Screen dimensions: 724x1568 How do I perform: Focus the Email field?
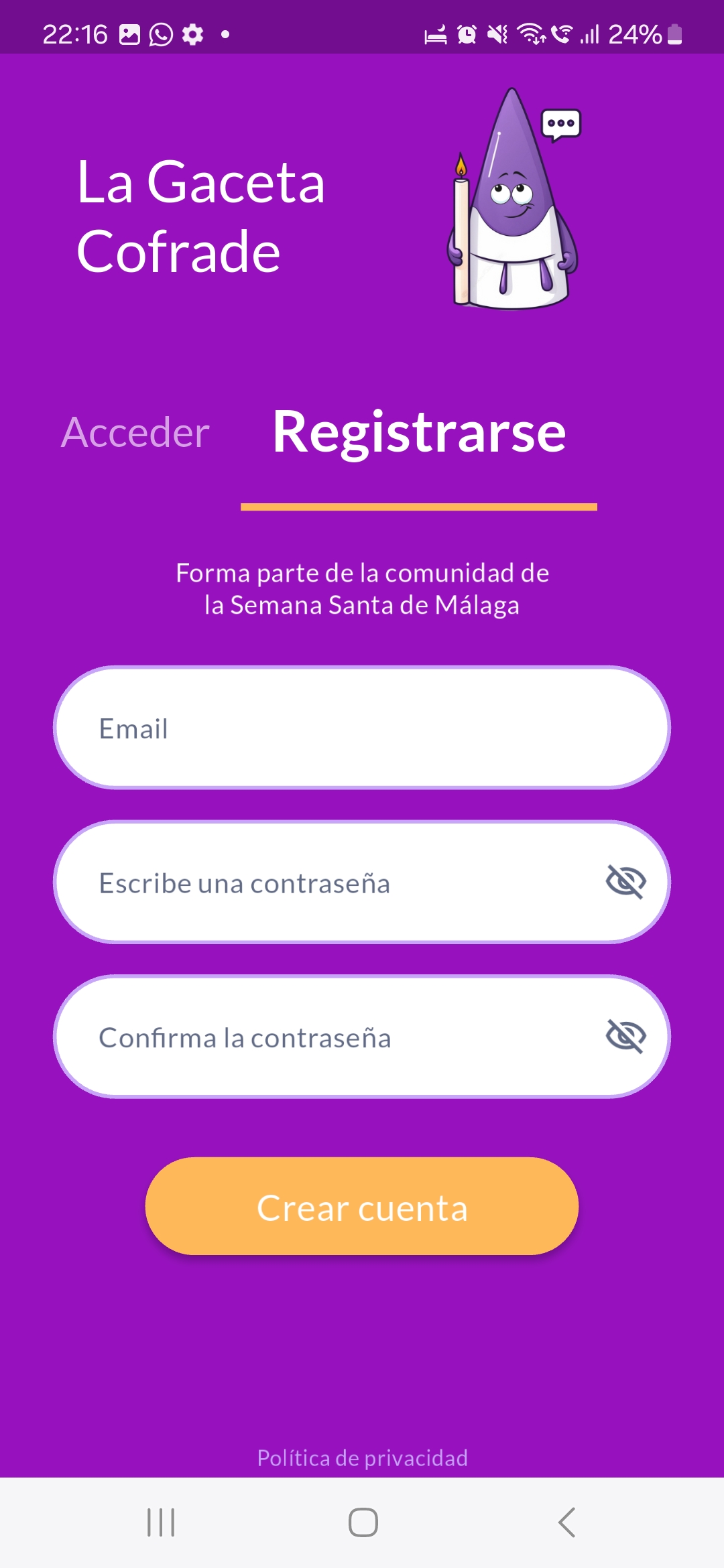(362, 728)
